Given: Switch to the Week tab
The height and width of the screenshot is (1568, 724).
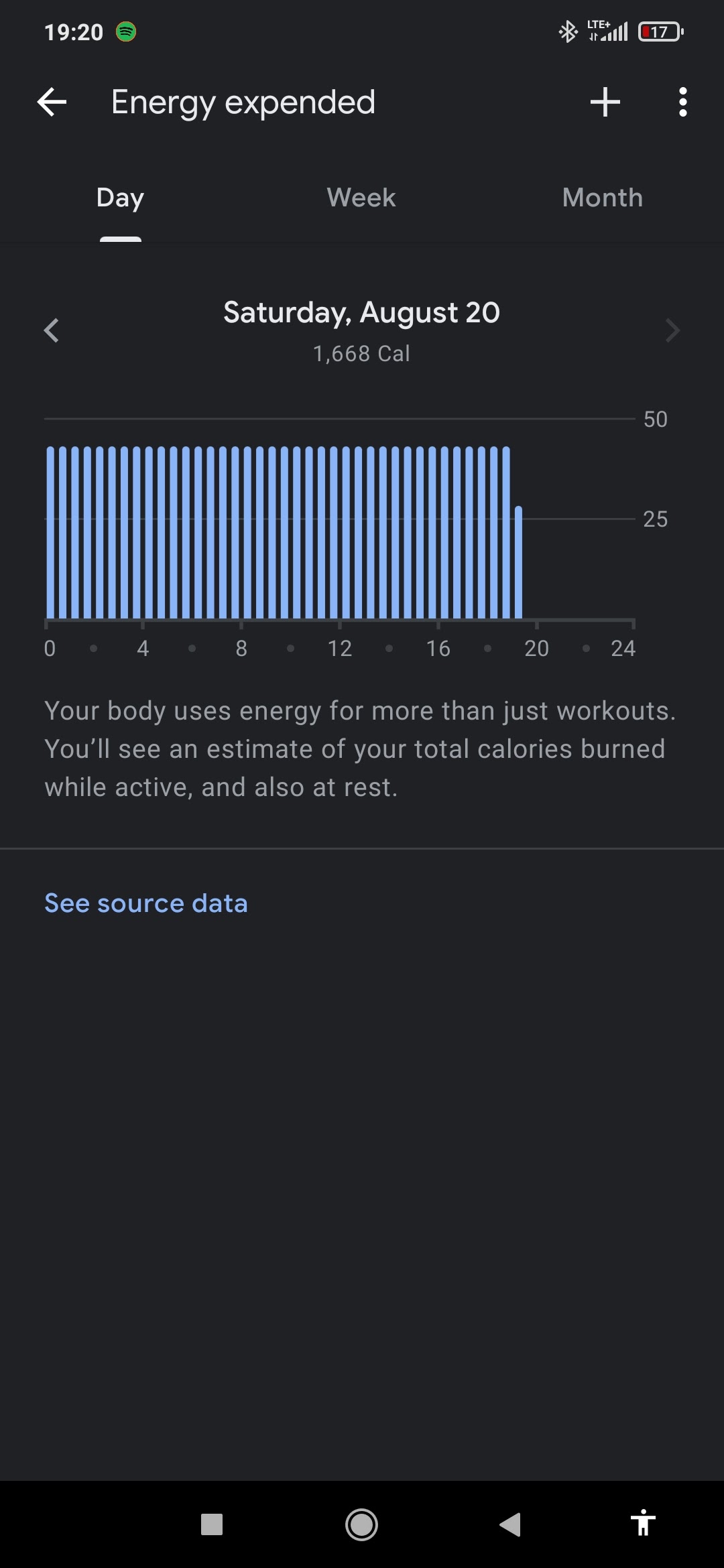Looking at the screenshot, I should (361, 198).
